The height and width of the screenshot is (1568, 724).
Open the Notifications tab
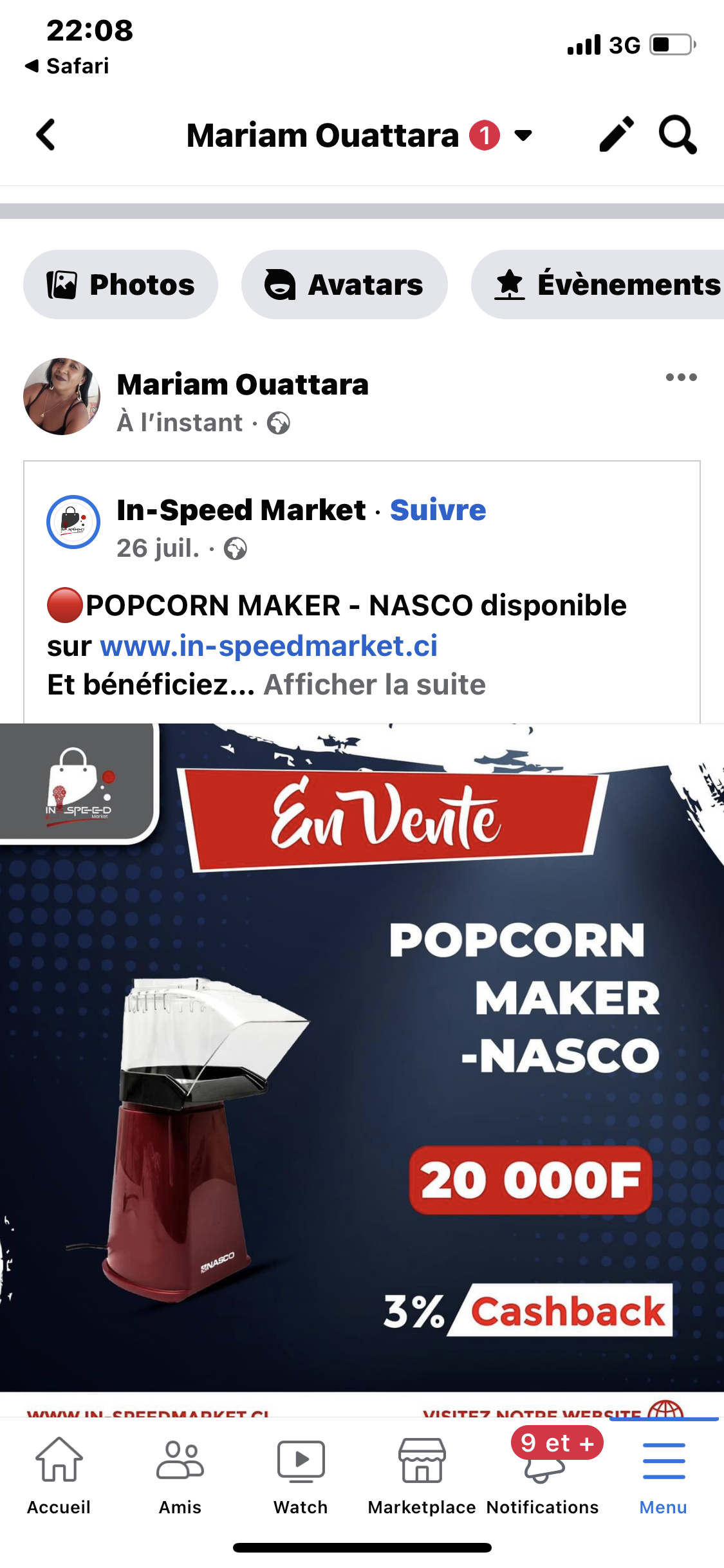(x=543, y=1474)
